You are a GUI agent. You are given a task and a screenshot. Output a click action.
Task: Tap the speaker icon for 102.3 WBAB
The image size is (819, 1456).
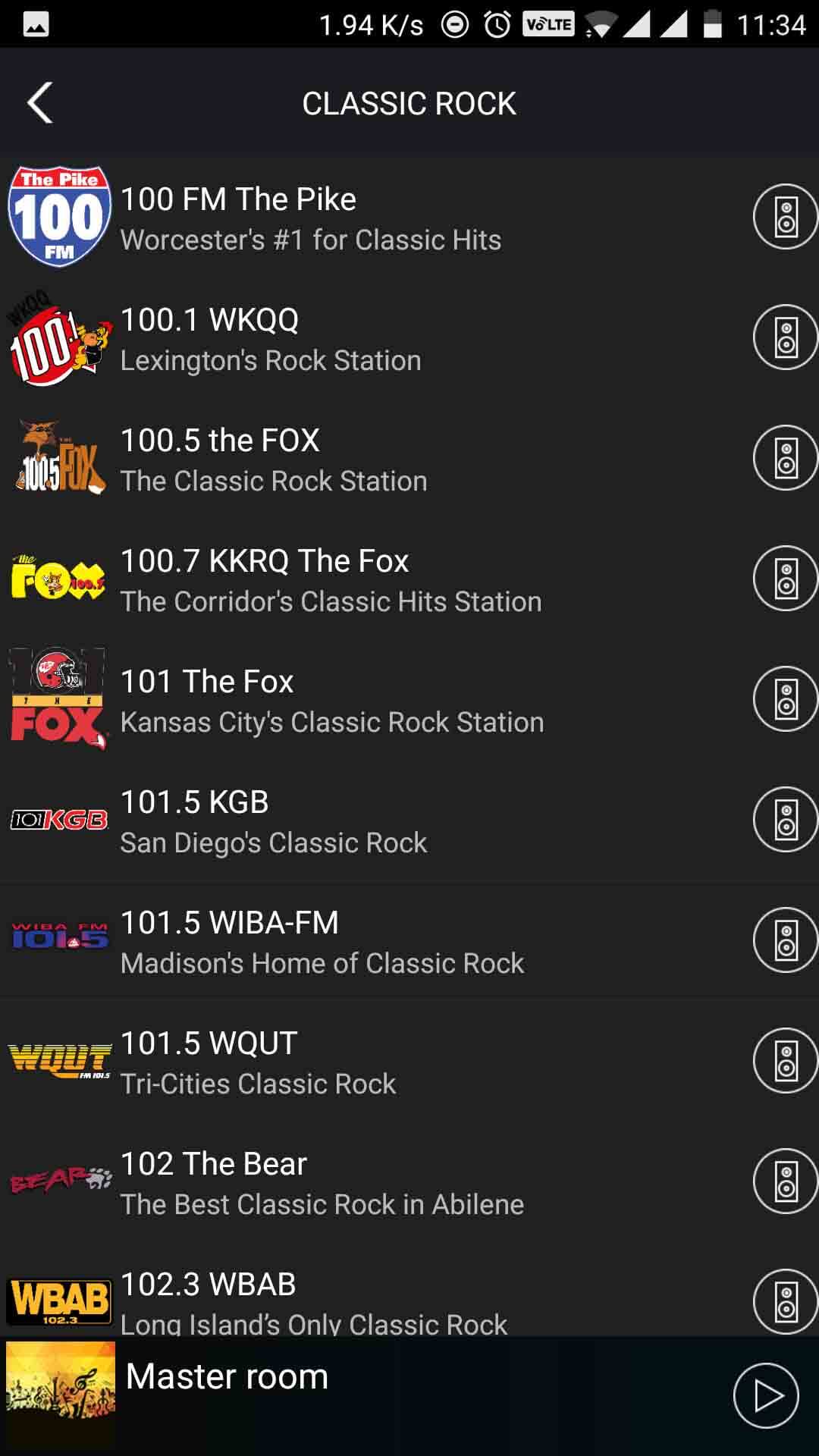785,1301
